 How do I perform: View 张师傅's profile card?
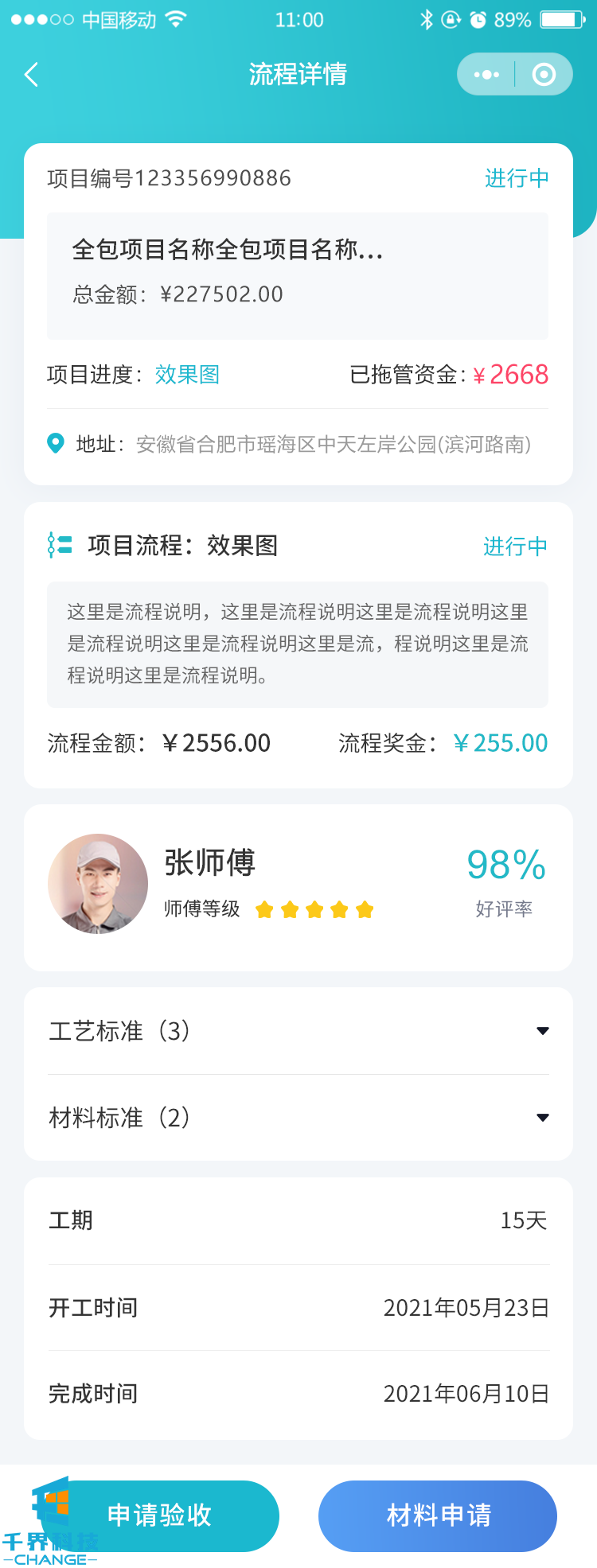(298, 886)
